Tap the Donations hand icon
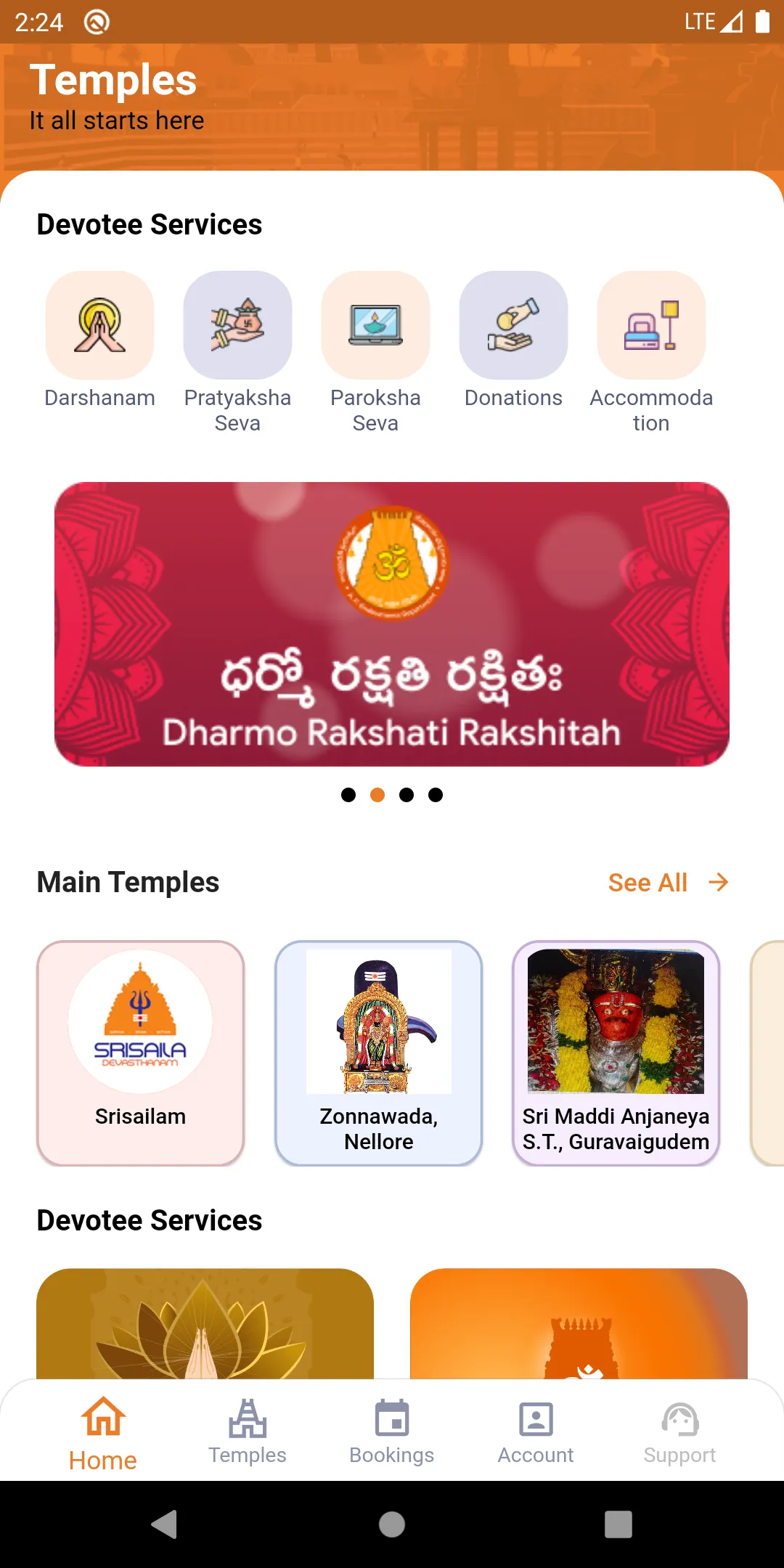This screenshot has width=784, height=1568. click(x=513, y=324)
